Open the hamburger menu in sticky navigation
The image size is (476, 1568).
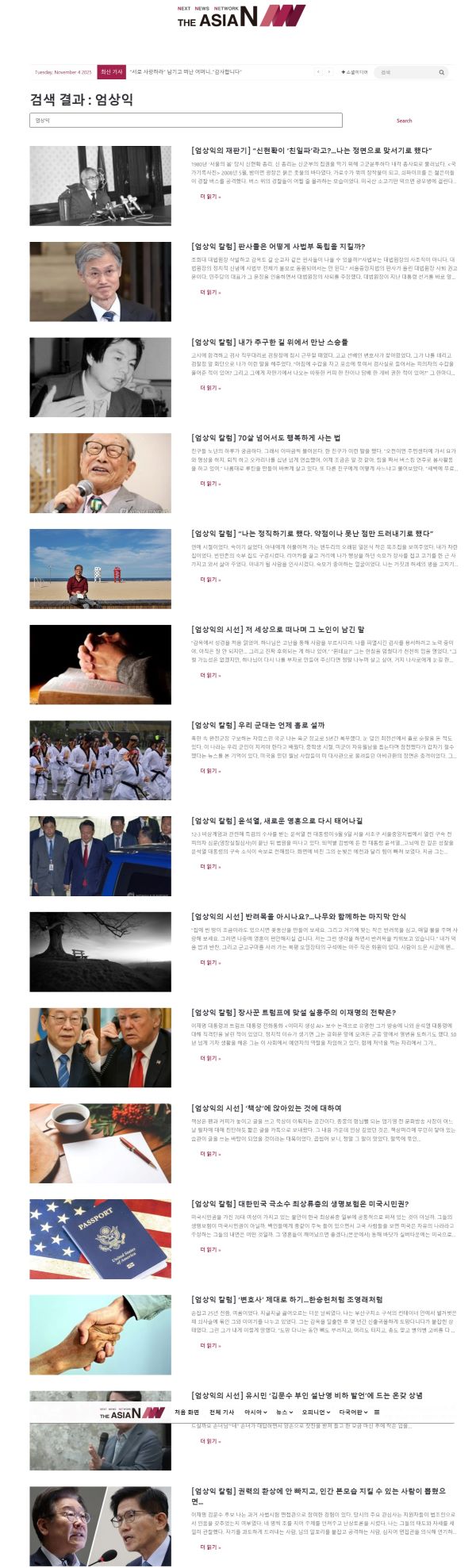point(377,1413)
